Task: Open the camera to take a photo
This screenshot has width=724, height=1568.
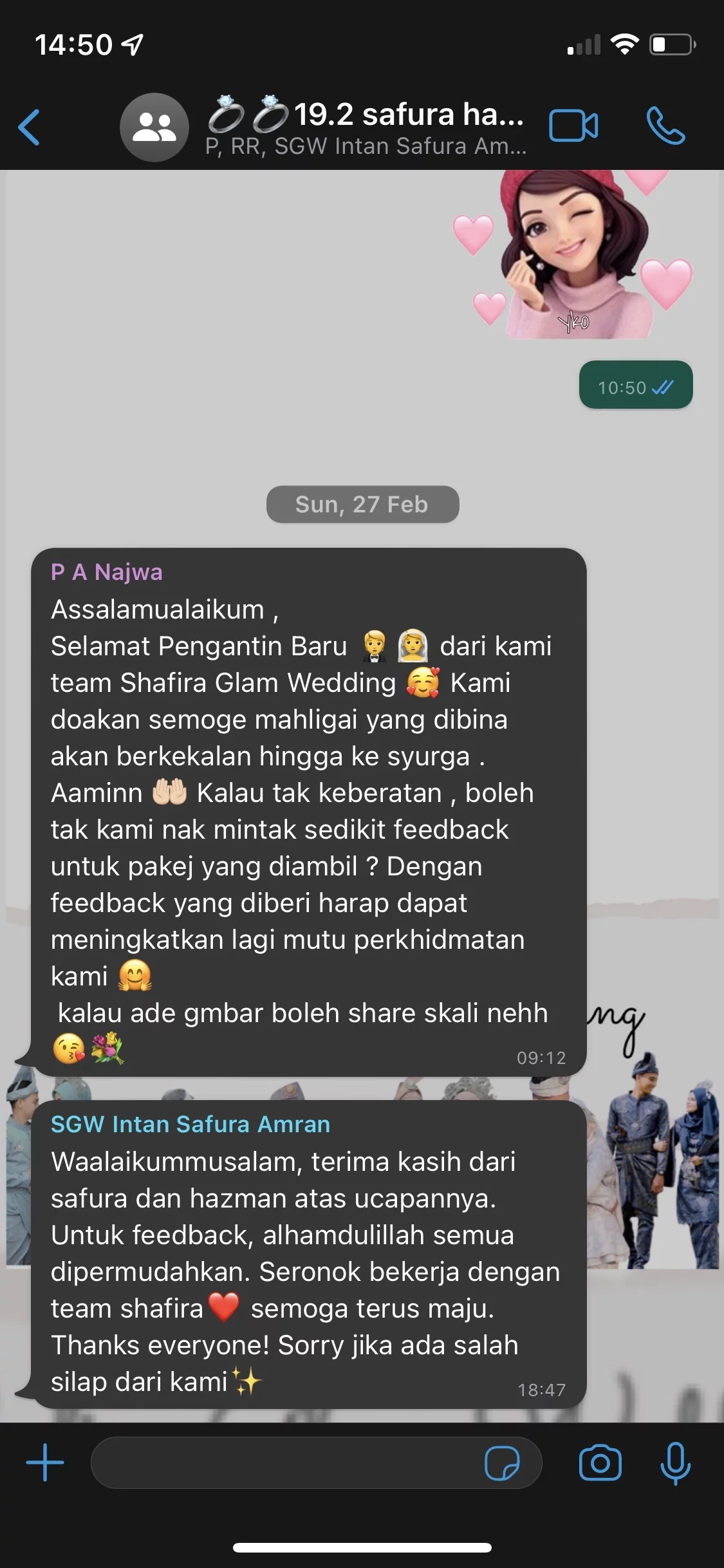Action: (x=600, y=1462)
